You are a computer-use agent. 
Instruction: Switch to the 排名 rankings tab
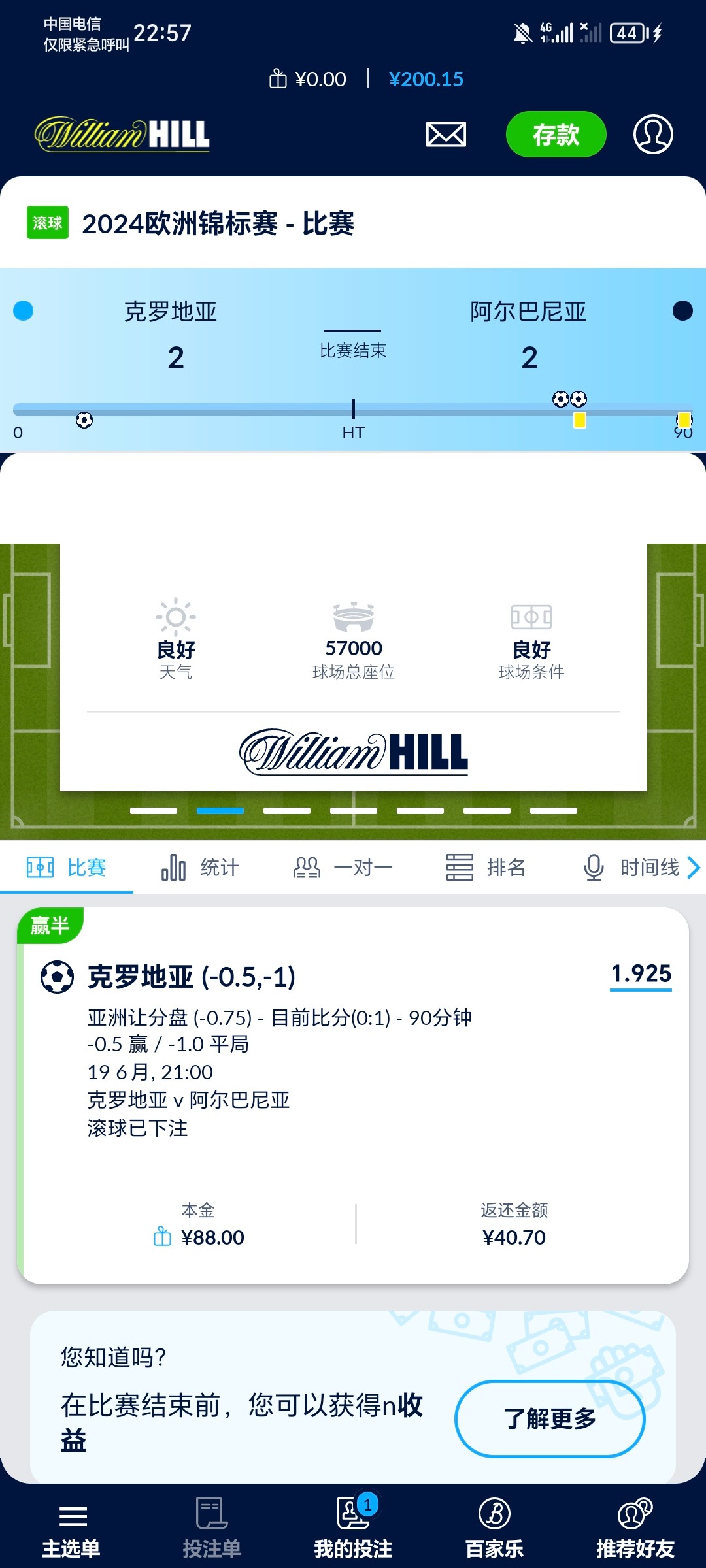point(486,868)
